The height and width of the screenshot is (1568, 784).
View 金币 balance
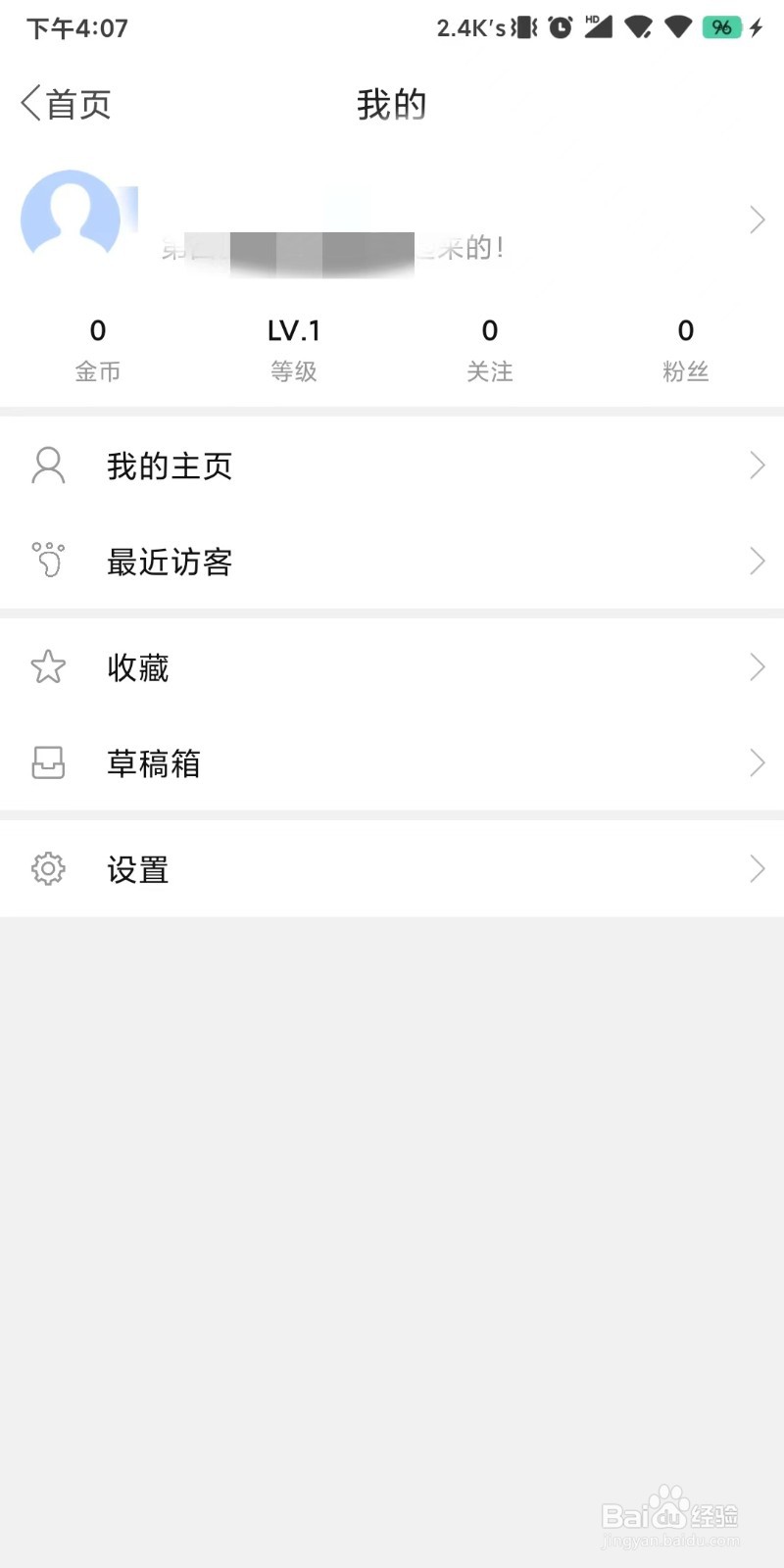[x=98, y=350]
